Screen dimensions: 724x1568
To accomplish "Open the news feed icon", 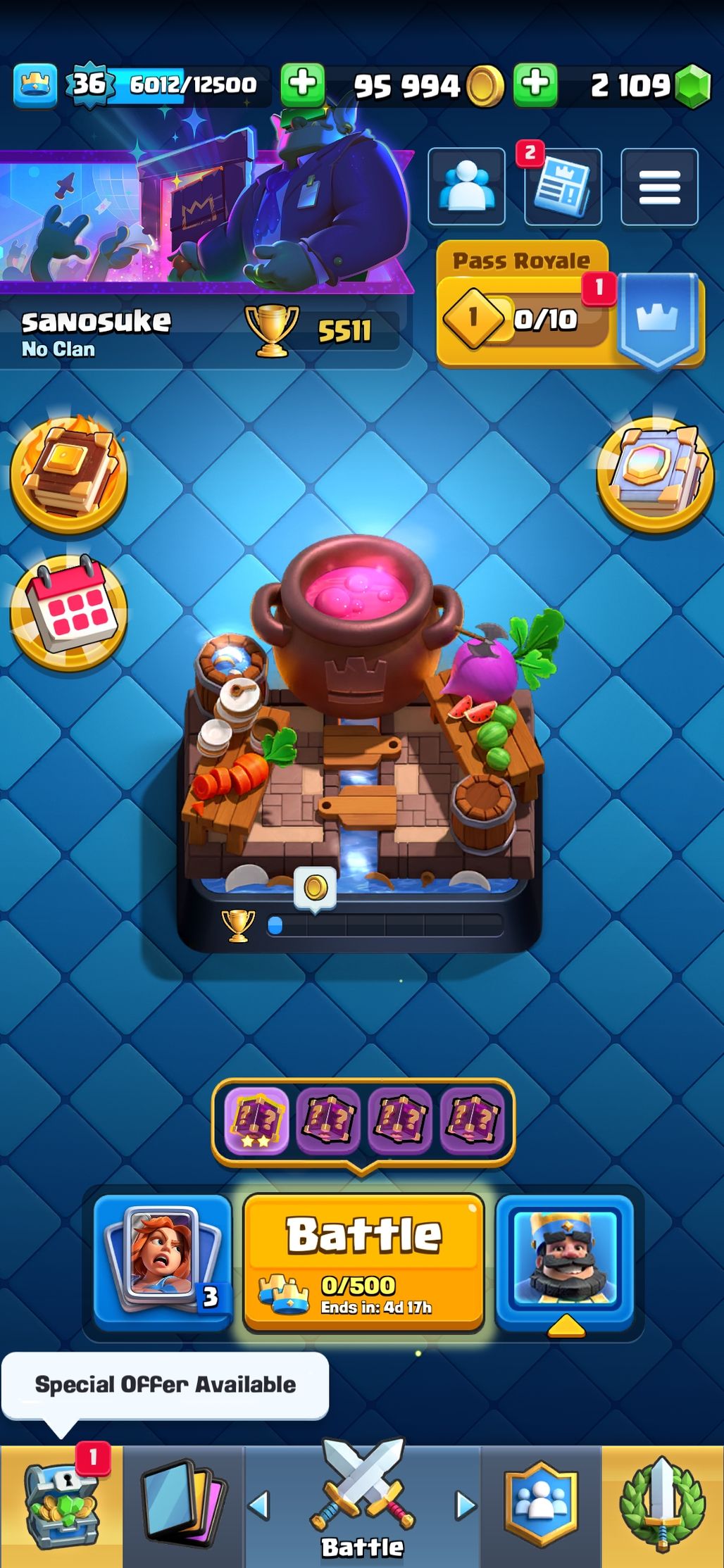I will click(x=563, y=187).
